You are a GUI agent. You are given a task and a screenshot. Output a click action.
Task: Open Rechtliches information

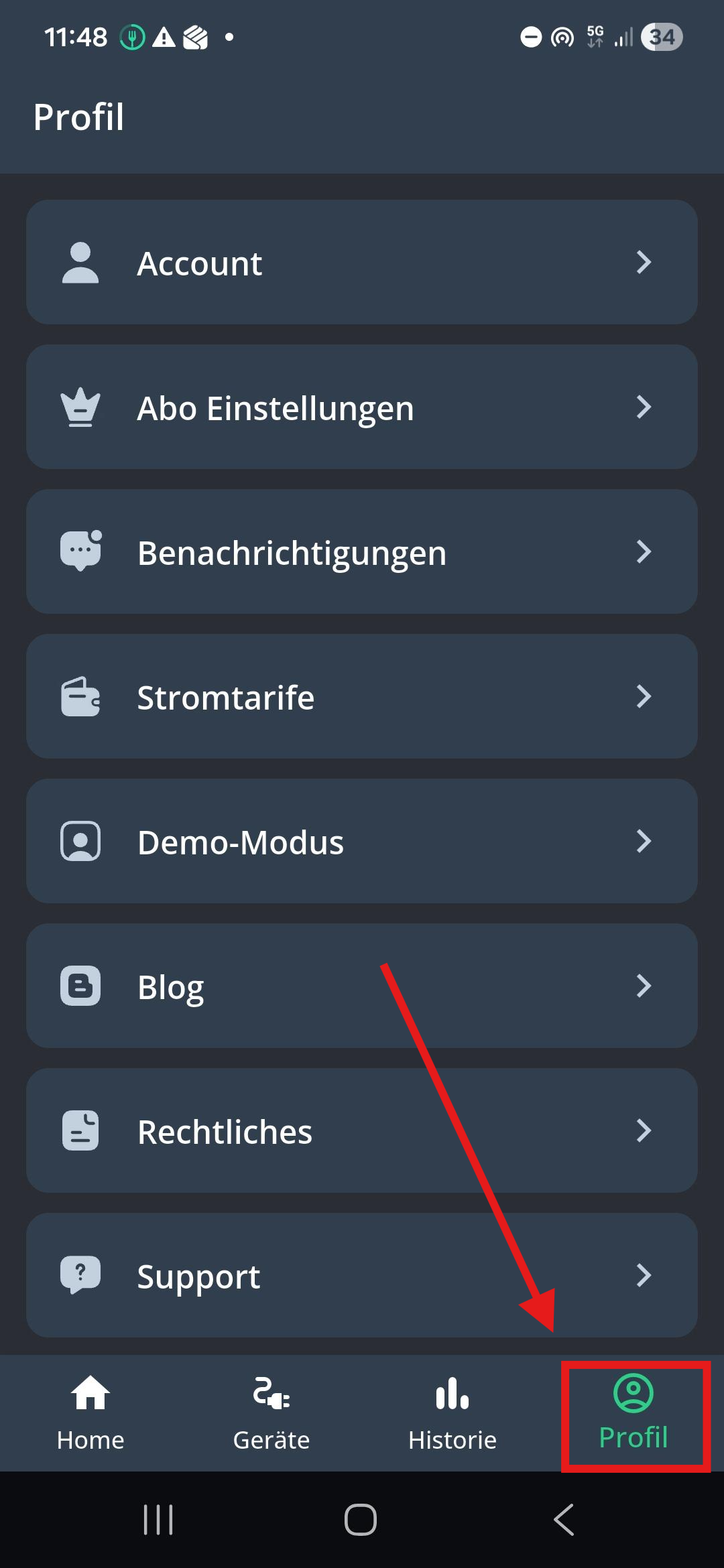pos(362,1130)
